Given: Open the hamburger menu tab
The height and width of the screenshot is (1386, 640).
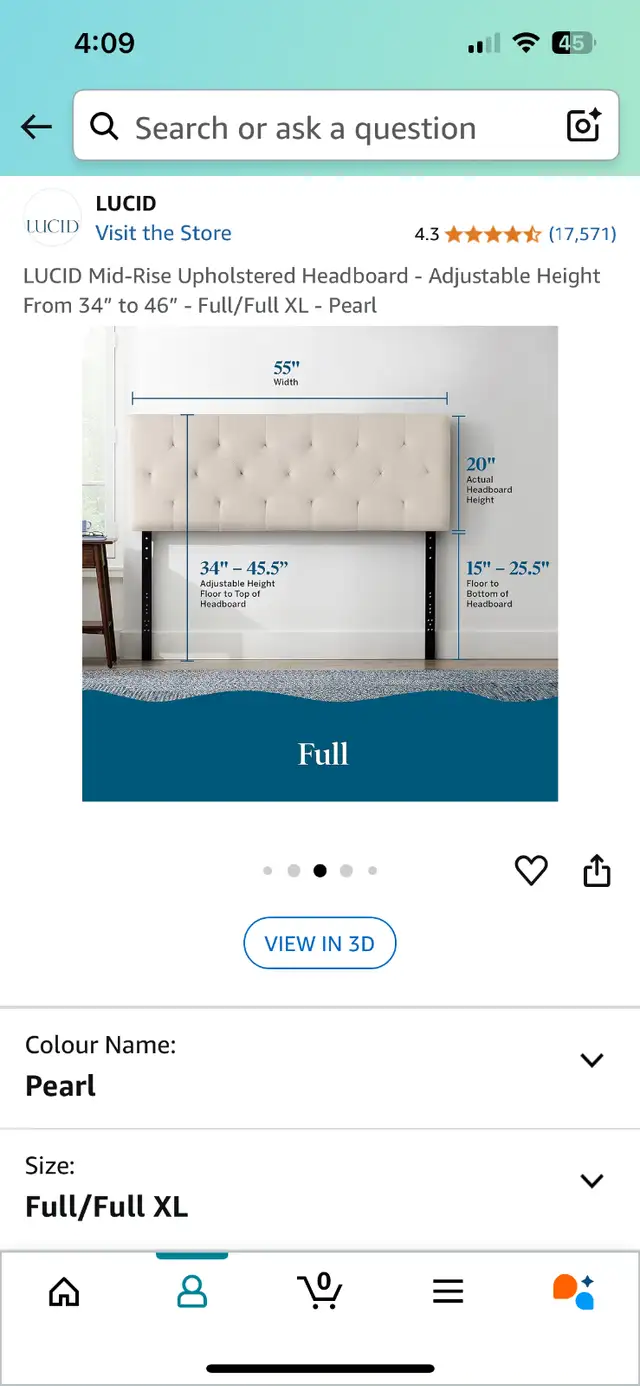Looking at the screenshot, I should tap(448, 1291).
